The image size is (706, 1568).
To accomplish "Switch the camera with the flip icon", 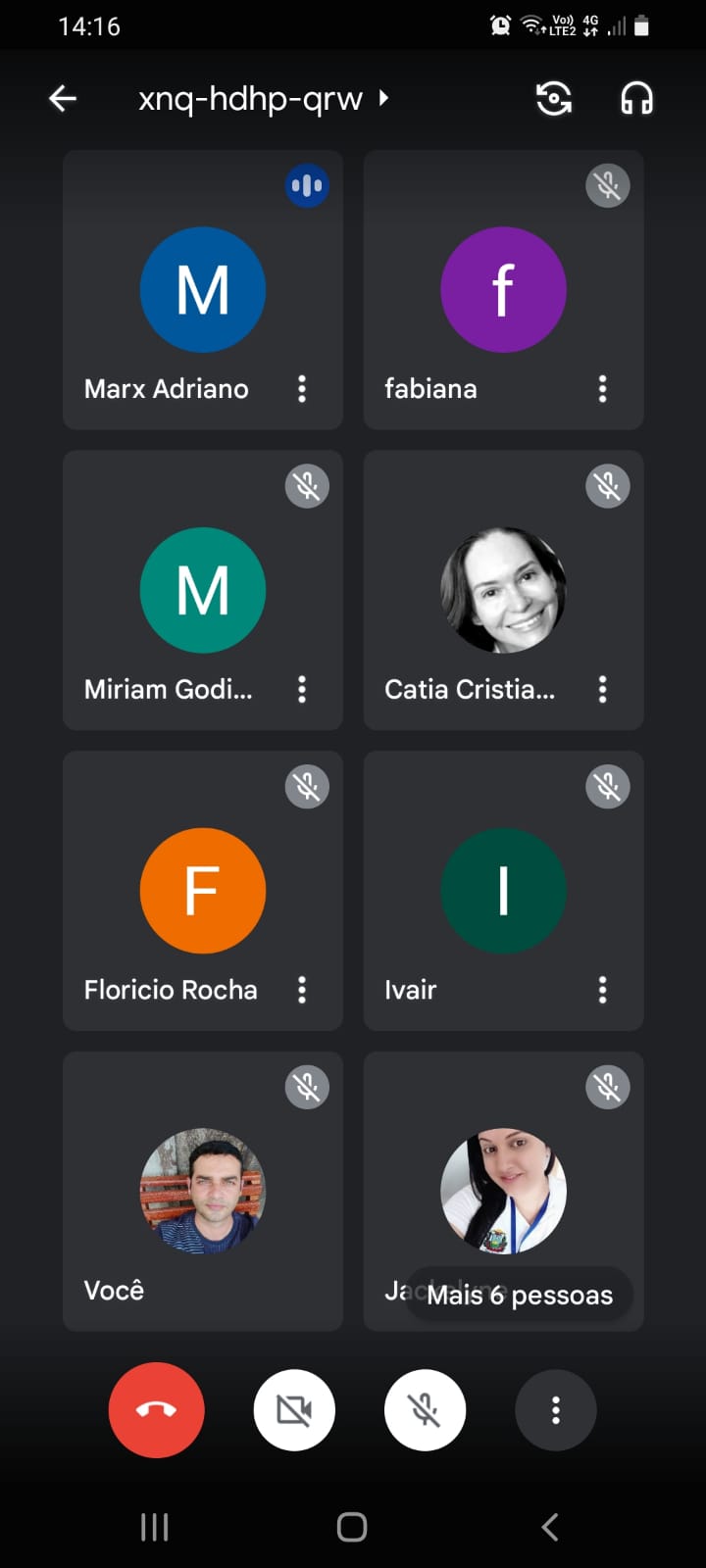I will (x=554, y=98).
